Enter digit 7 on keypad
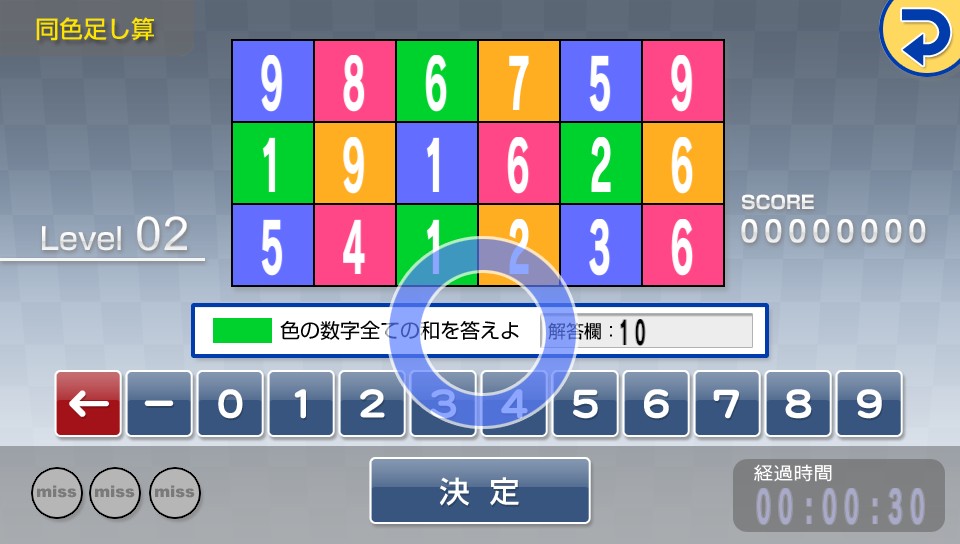Viewport: 960px width, 544px height. pos(727,404)
